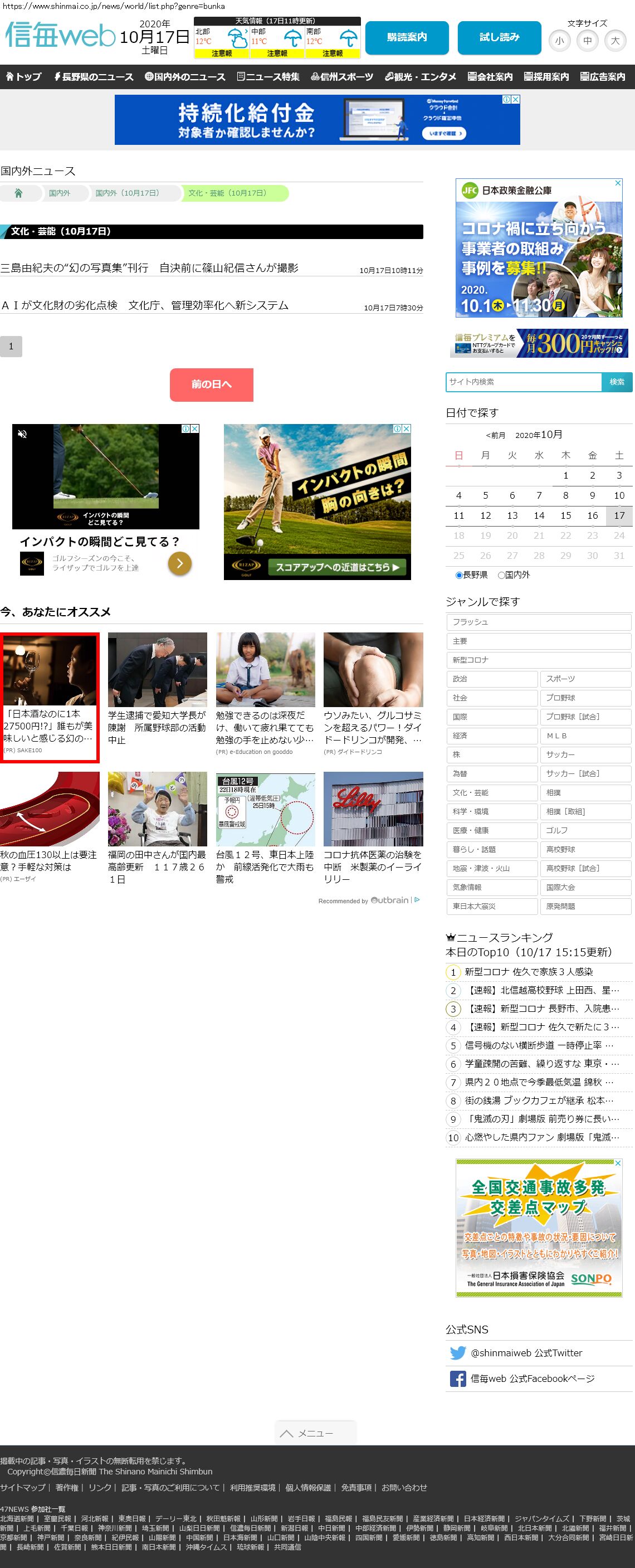This screenshot has width=635, height=1568.
Task: Tap the 検索 search button
Action: [x=617, y=382]
